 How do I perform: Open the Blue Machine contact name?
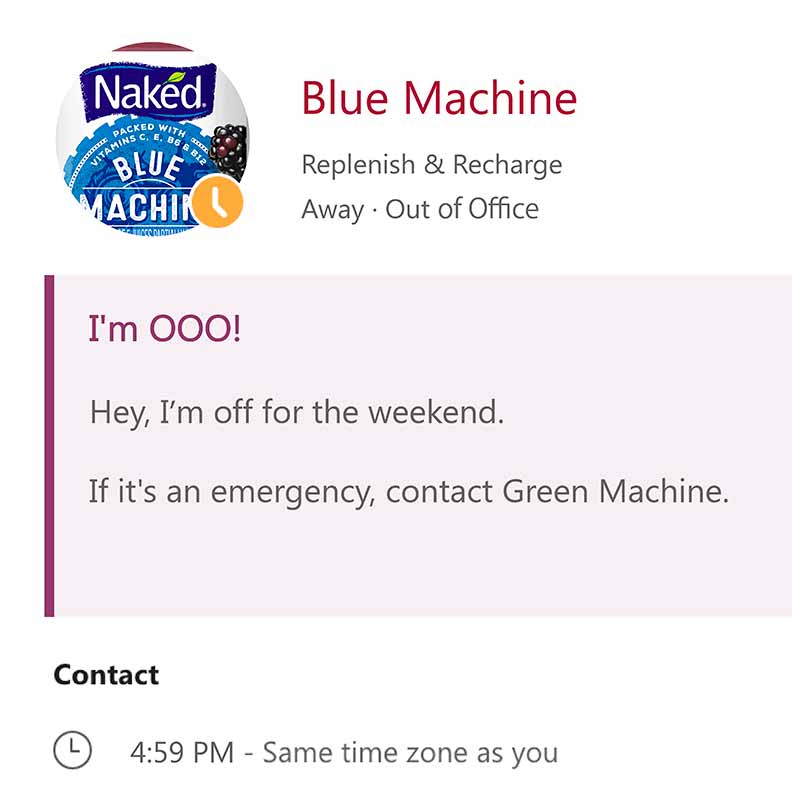439,98
